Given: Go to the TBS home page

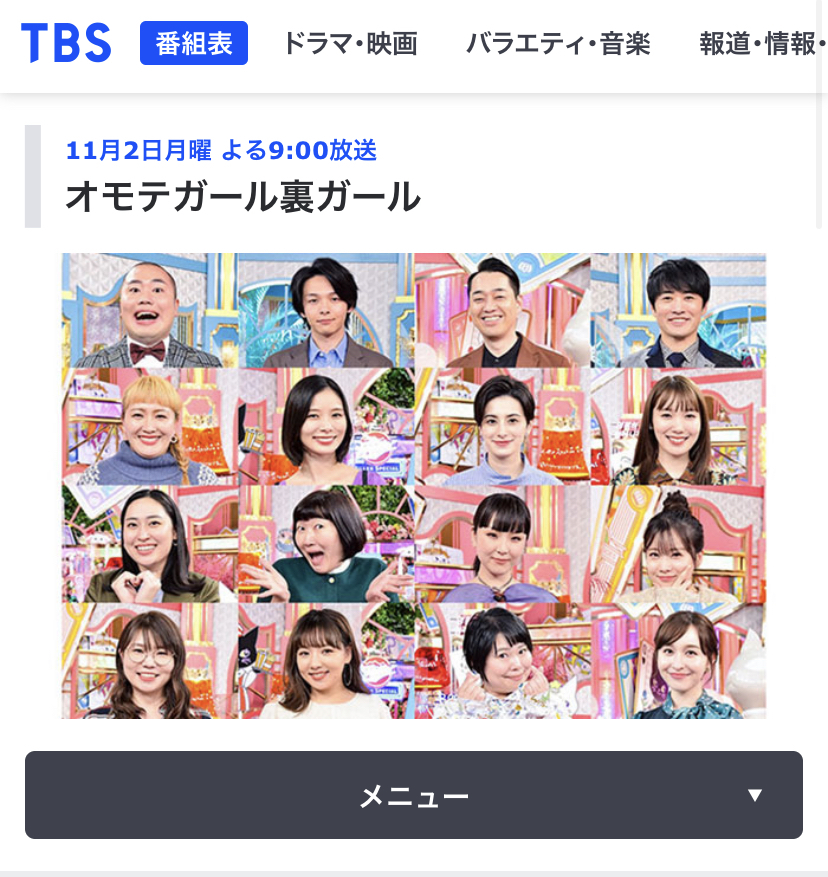Looking at the screenshot, I should click(x=66, y=43).
